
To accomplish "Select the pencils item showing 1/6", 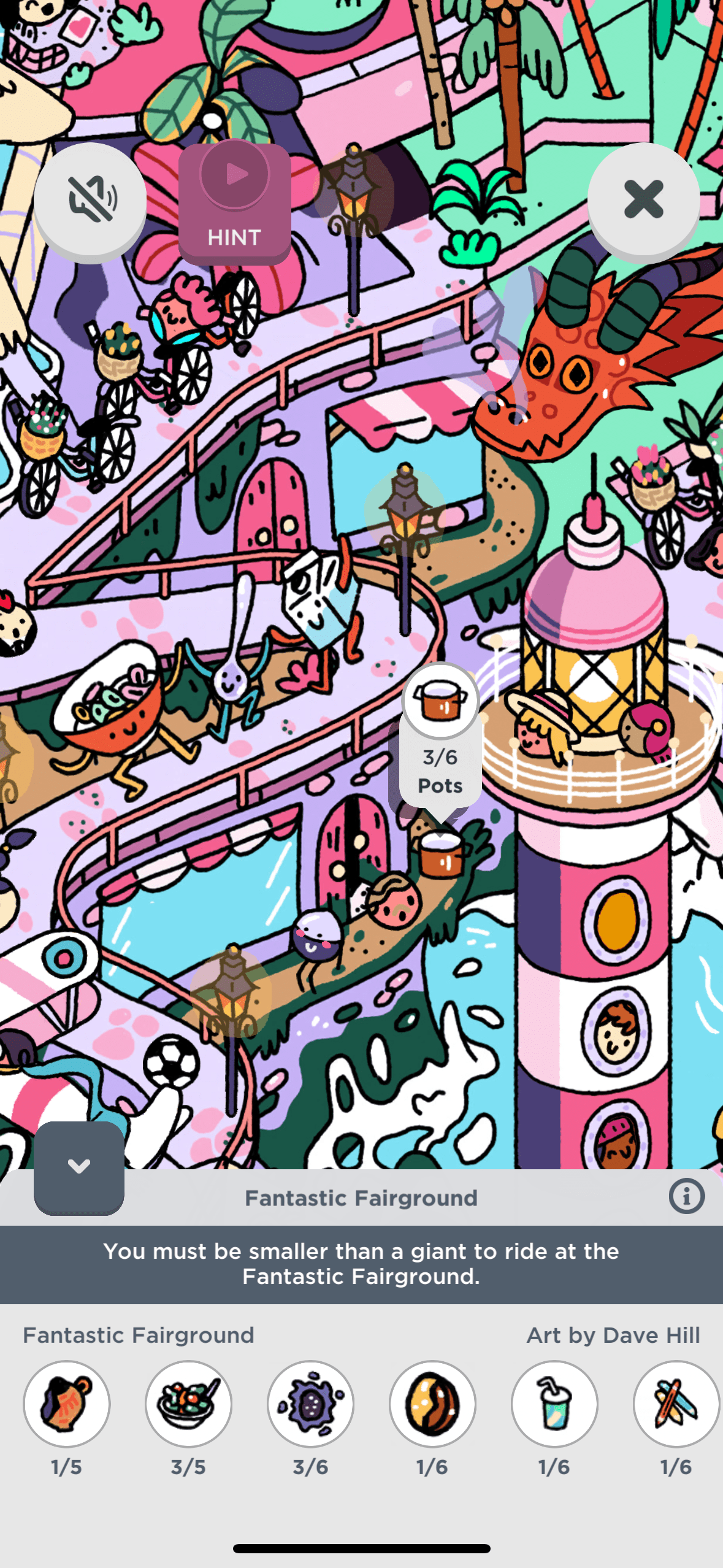I will pyautogui.click(x=676, y=1404).
